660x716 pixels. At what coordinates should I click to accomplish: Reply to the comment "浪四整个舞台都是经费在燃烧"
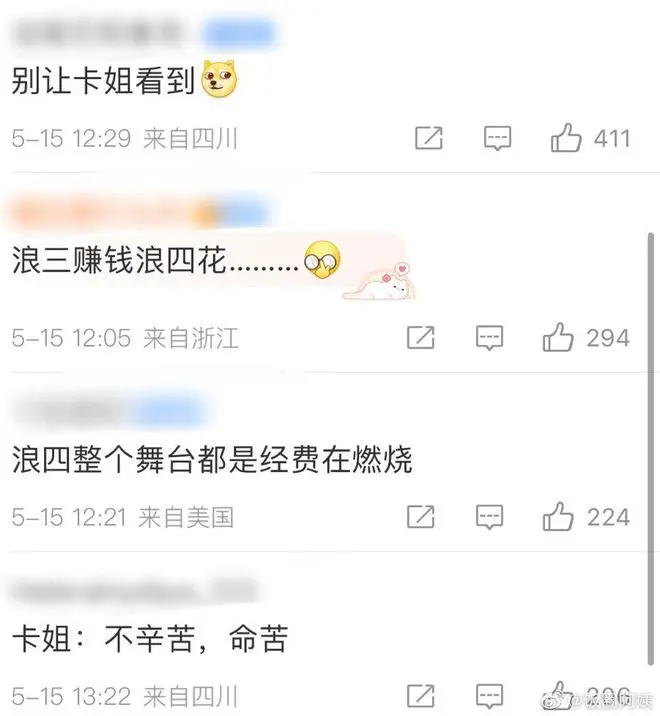click(x=489, y=517)
